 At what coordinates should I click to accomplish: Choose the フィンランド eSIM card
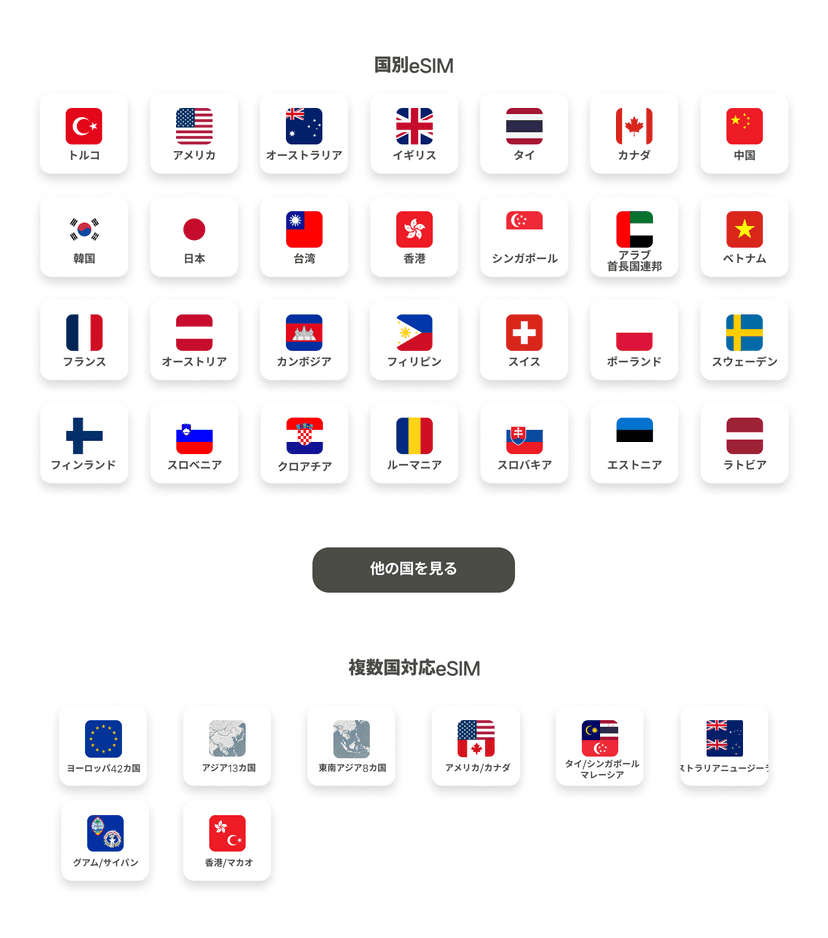[84, 443]
